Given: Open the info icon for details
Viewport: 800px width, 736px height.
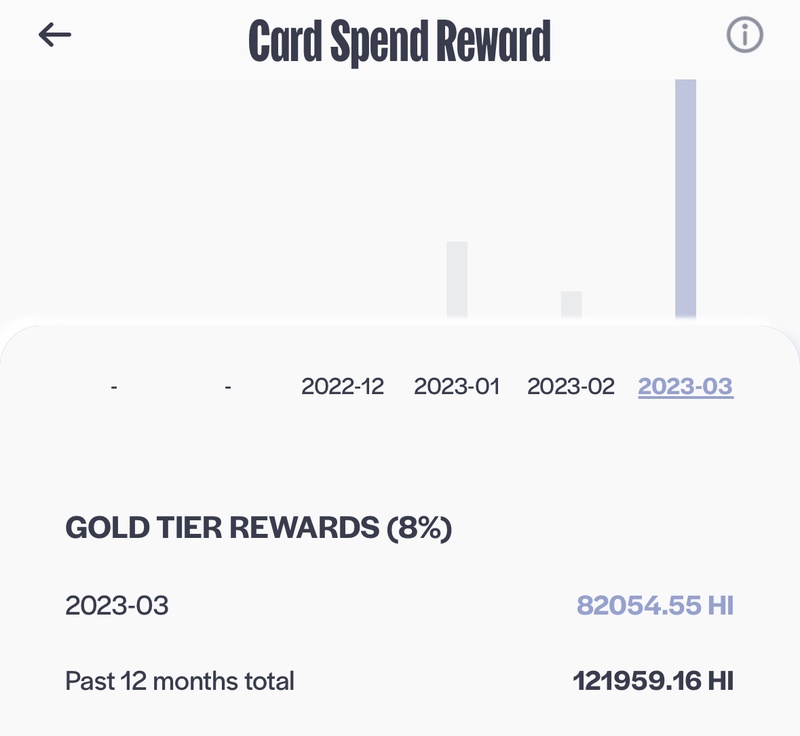Looking at the screenshot, I should click(x=744, y=36).
